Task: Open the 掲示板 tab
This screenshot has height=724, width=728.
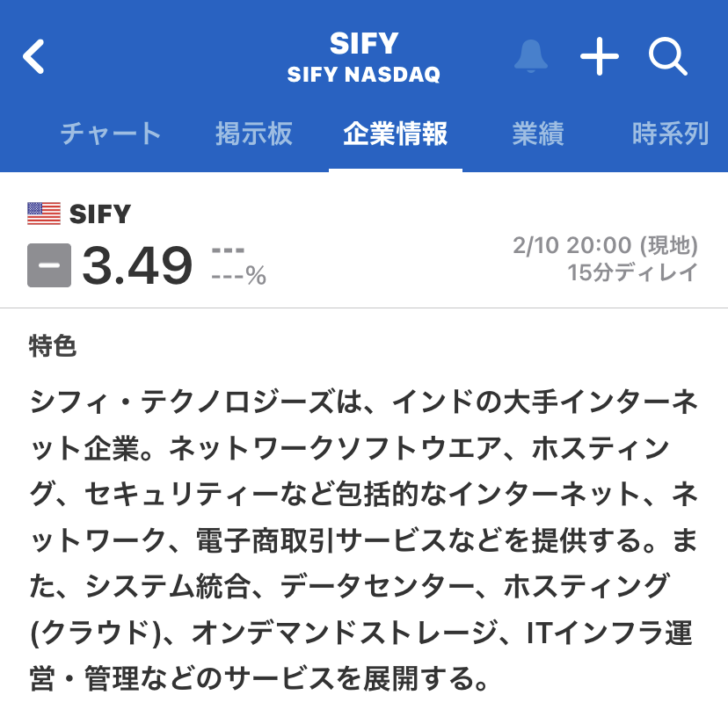Action: [254, 134]
